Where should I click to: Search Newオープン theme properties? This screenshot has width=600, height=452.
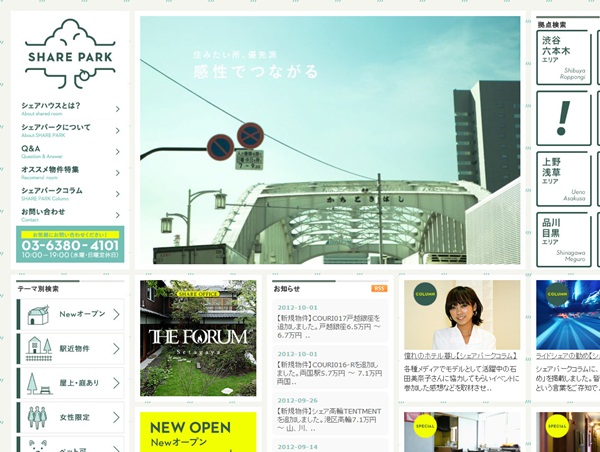tap(71, 314)
